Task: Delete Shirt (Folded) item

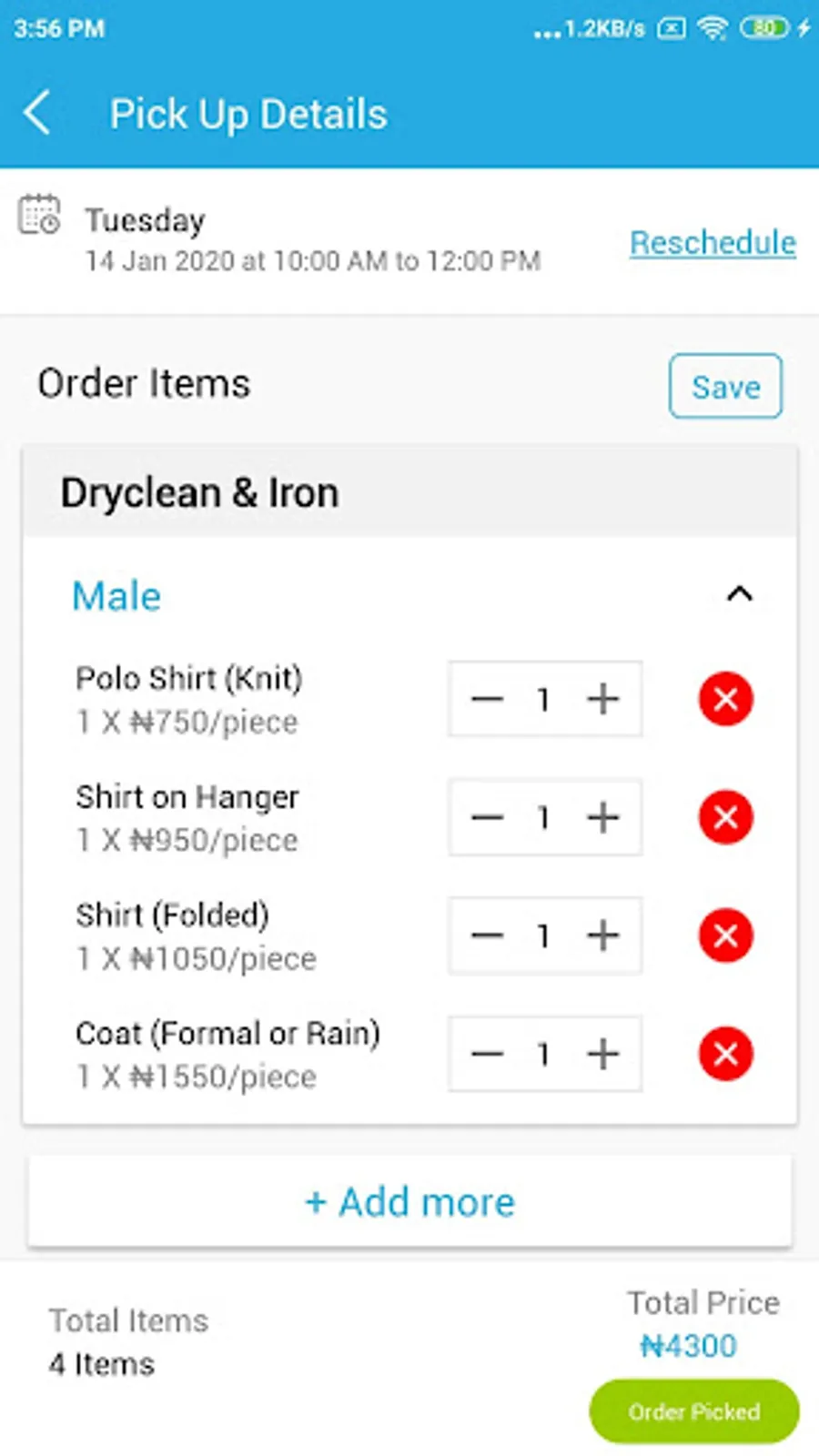Action: click(x=725, y=935)
